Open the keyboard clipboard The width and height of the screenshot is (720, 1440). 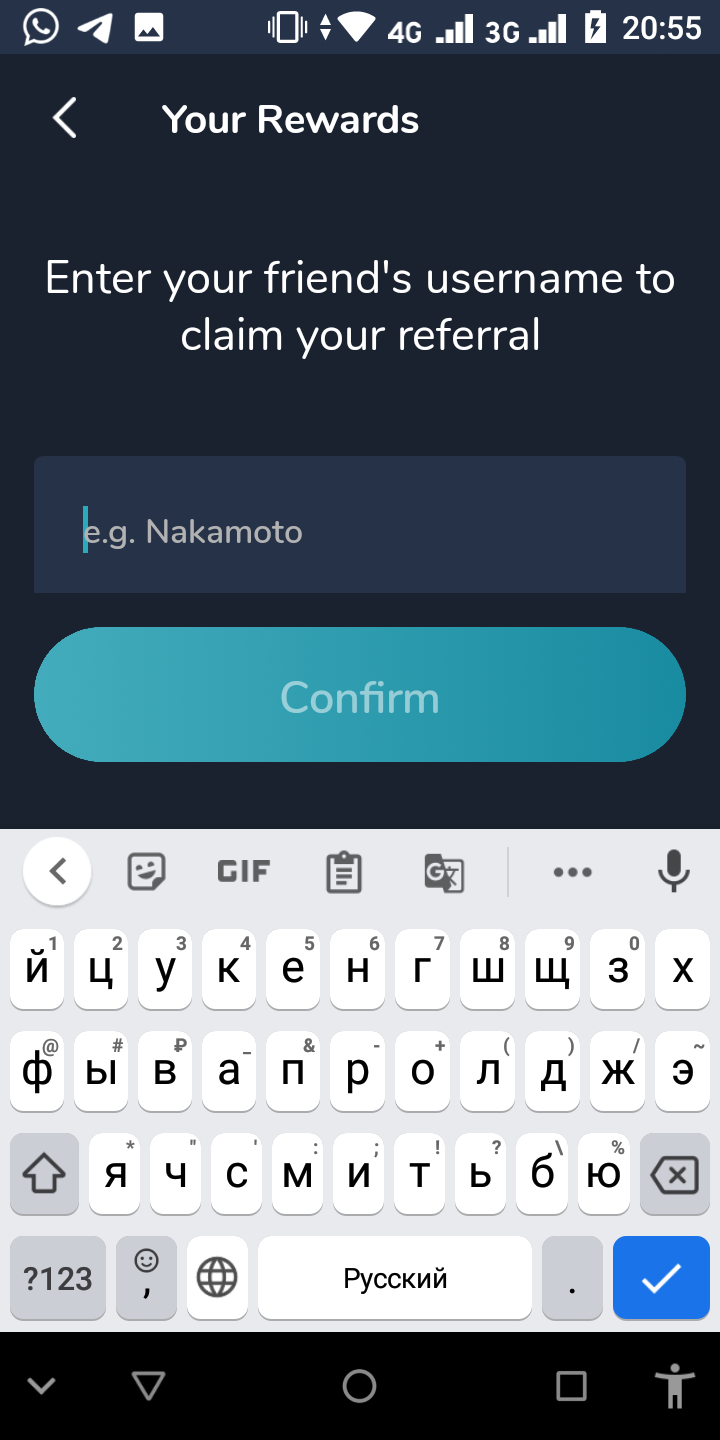pos(343,873)
